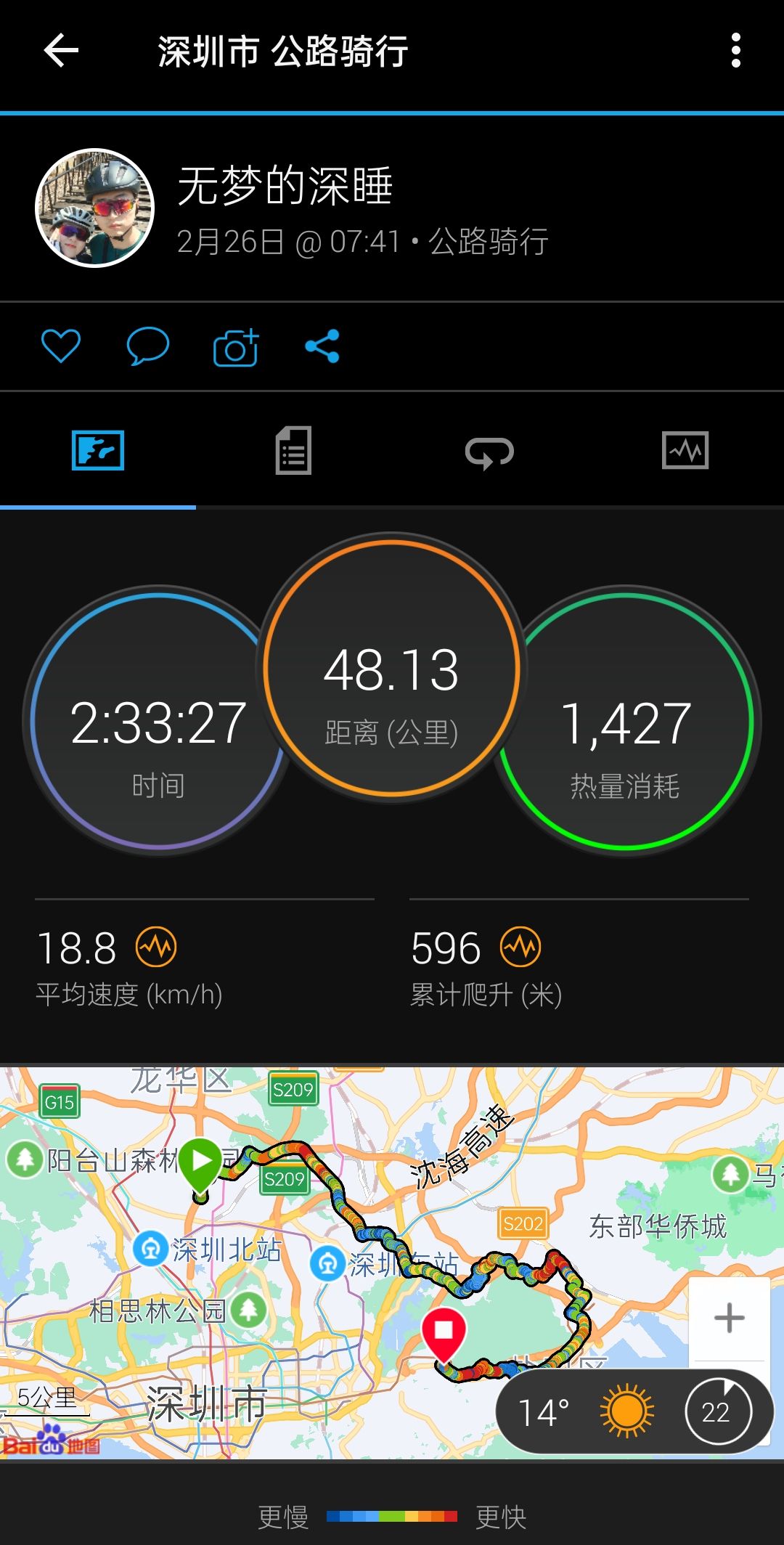Screen dimensions: 784x1545
Task: Share this ride activity
Action: point(322,346)
